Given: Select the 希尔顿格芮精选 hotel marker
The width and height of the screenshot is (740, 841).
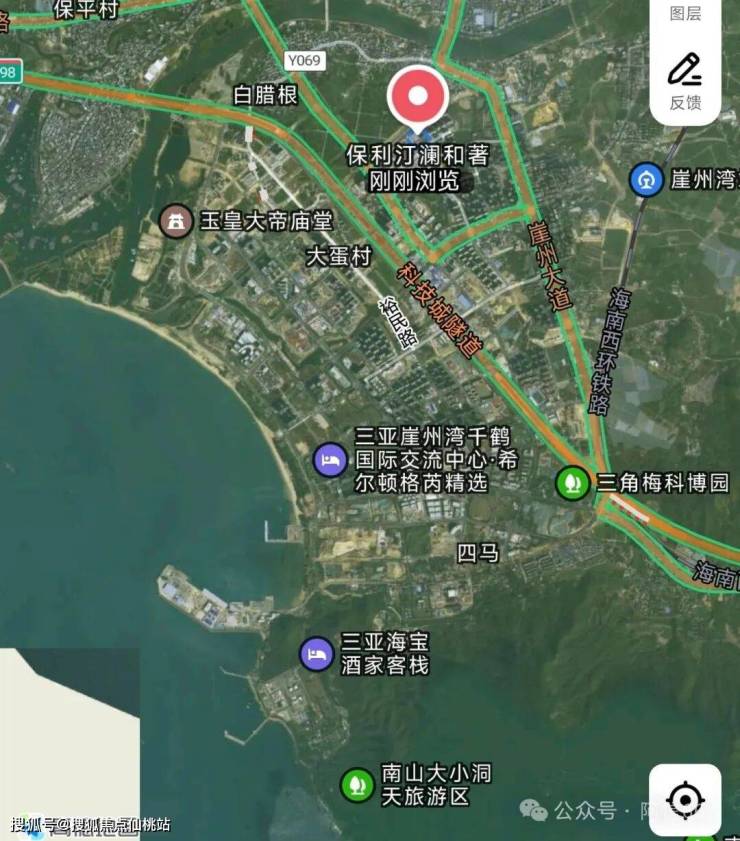Looking at the screenshot, I should pos(330,460).
